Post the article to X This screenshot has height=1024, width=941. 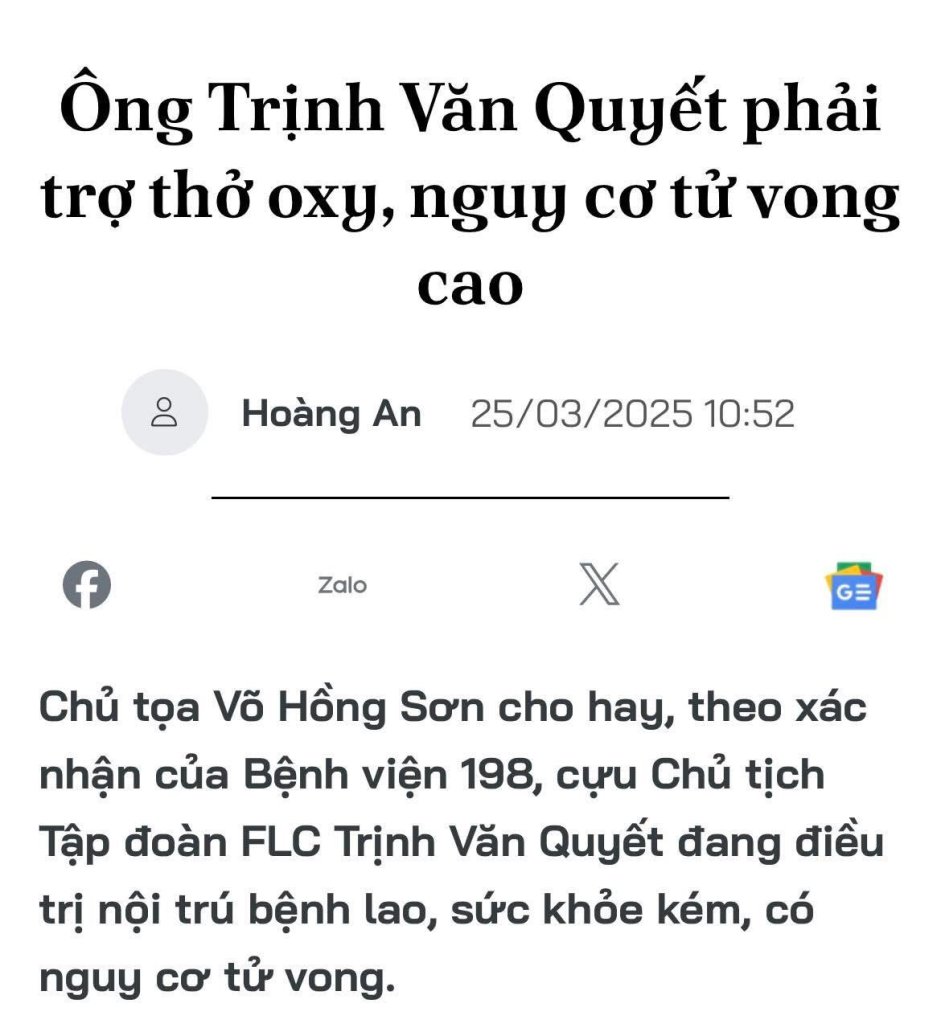click(x=599, y=585)
